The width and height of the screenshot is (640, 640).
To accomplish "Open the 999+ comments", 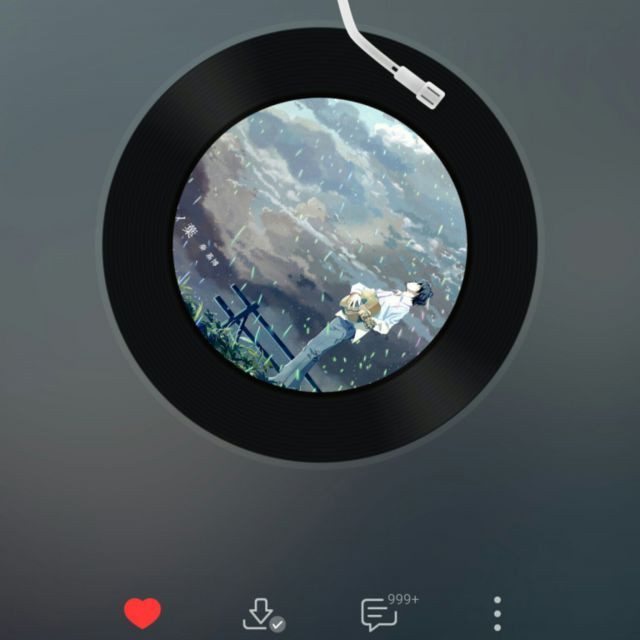I will point(381,613).
